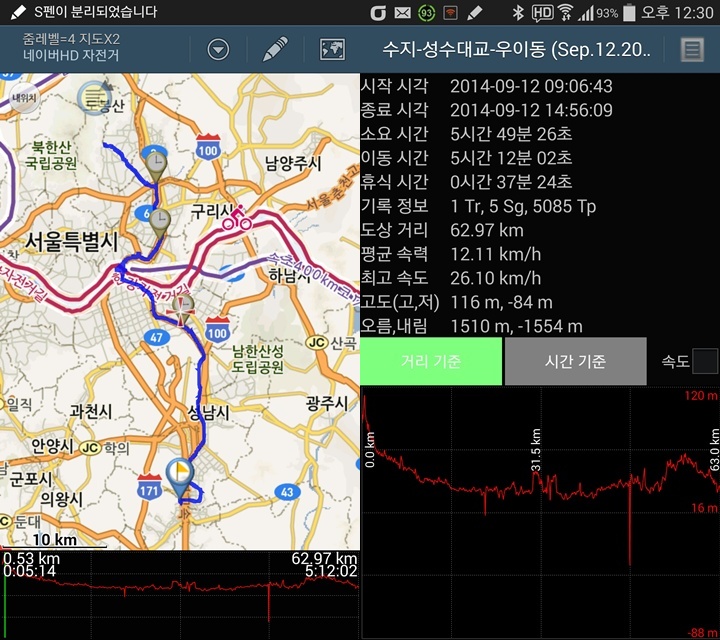Viewport: 720px width, 640px height.
Task: Enable the 속도 checkbox
Action: [705, 361]
